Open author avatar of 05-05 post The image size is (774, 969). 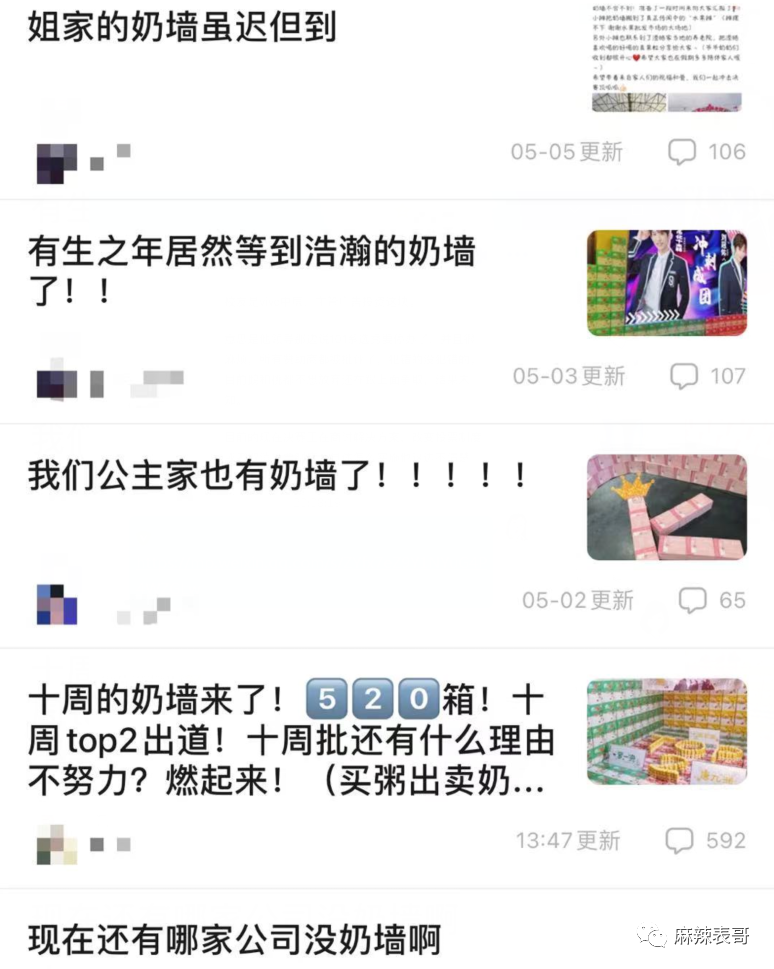(56, 163)
